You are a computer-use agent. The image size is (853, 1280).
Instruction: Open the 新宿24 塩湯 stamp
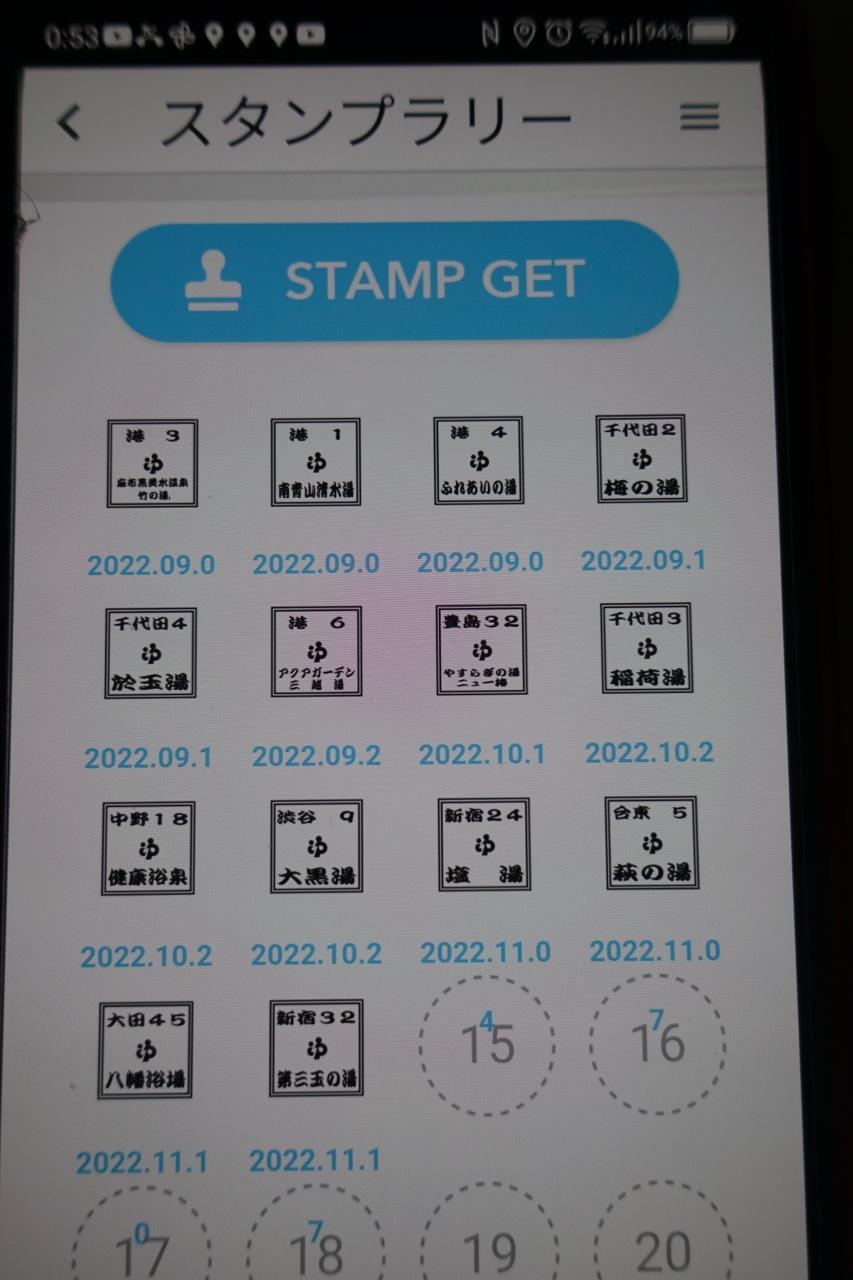point(484,844)
